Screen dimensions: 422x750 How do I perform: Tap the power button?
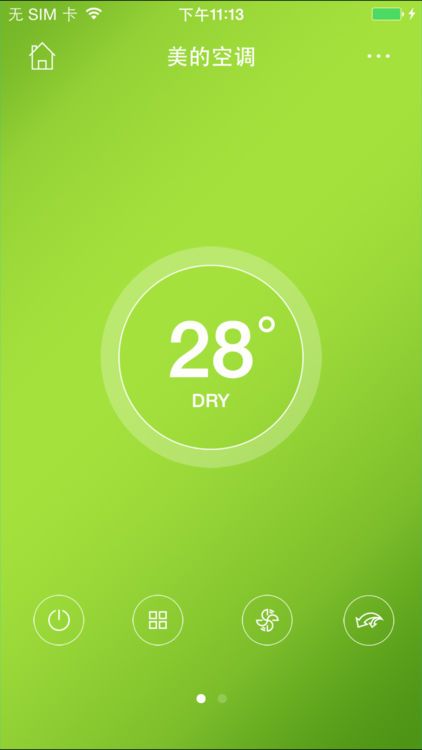[58, 620]
